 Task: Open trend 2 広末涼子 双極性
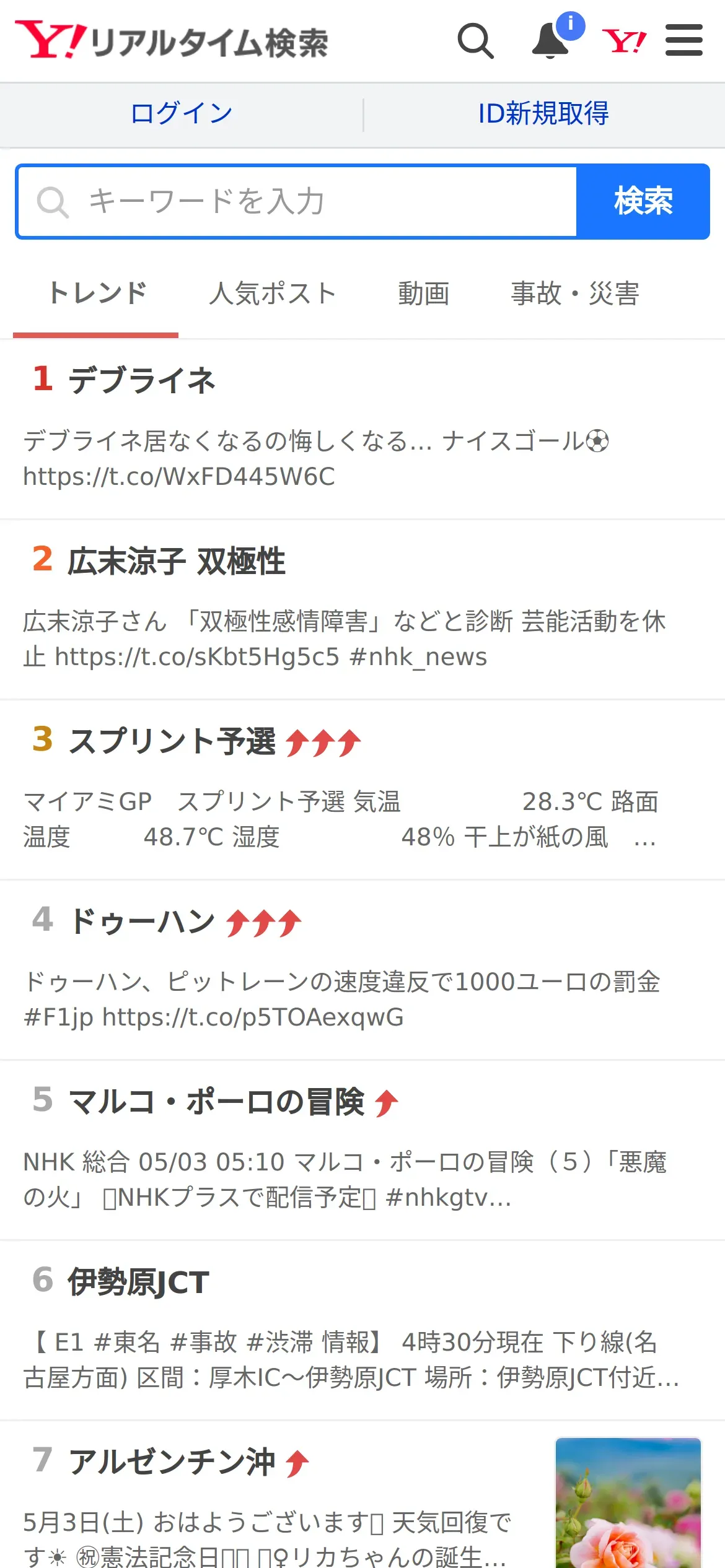click(x=362, y=610)
